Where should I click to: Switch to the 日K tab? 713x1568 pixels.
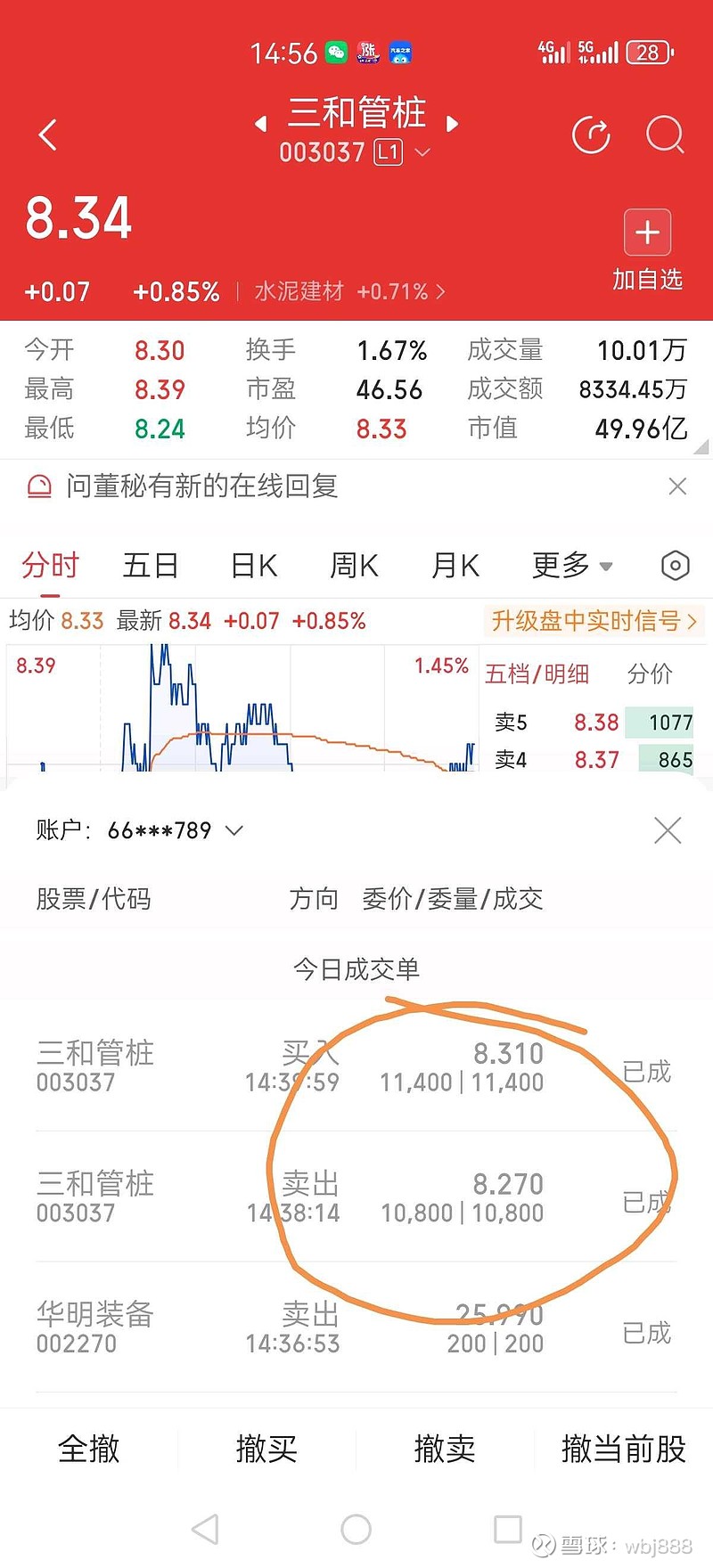(252, 566)
